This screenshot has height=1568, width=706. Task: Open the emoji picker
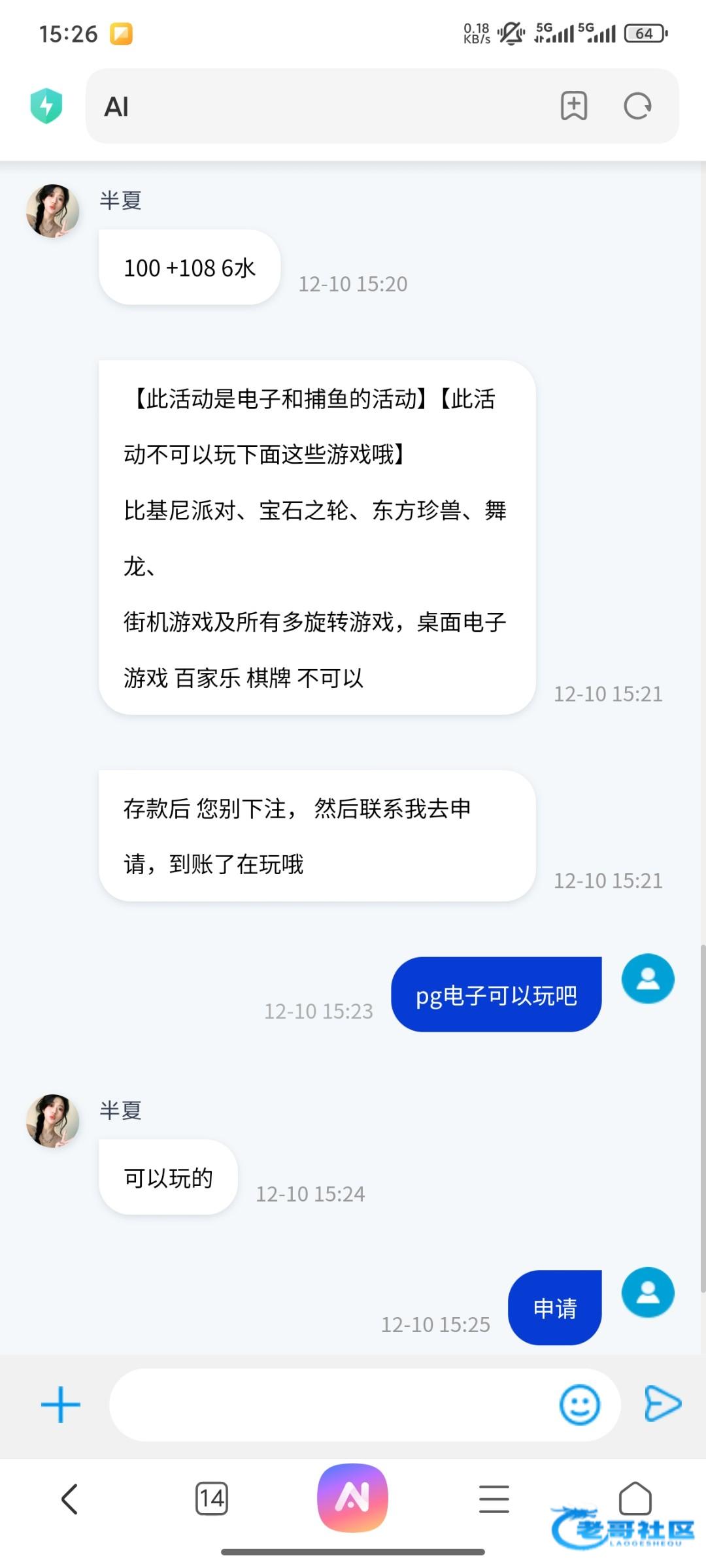pos(579,1405)
